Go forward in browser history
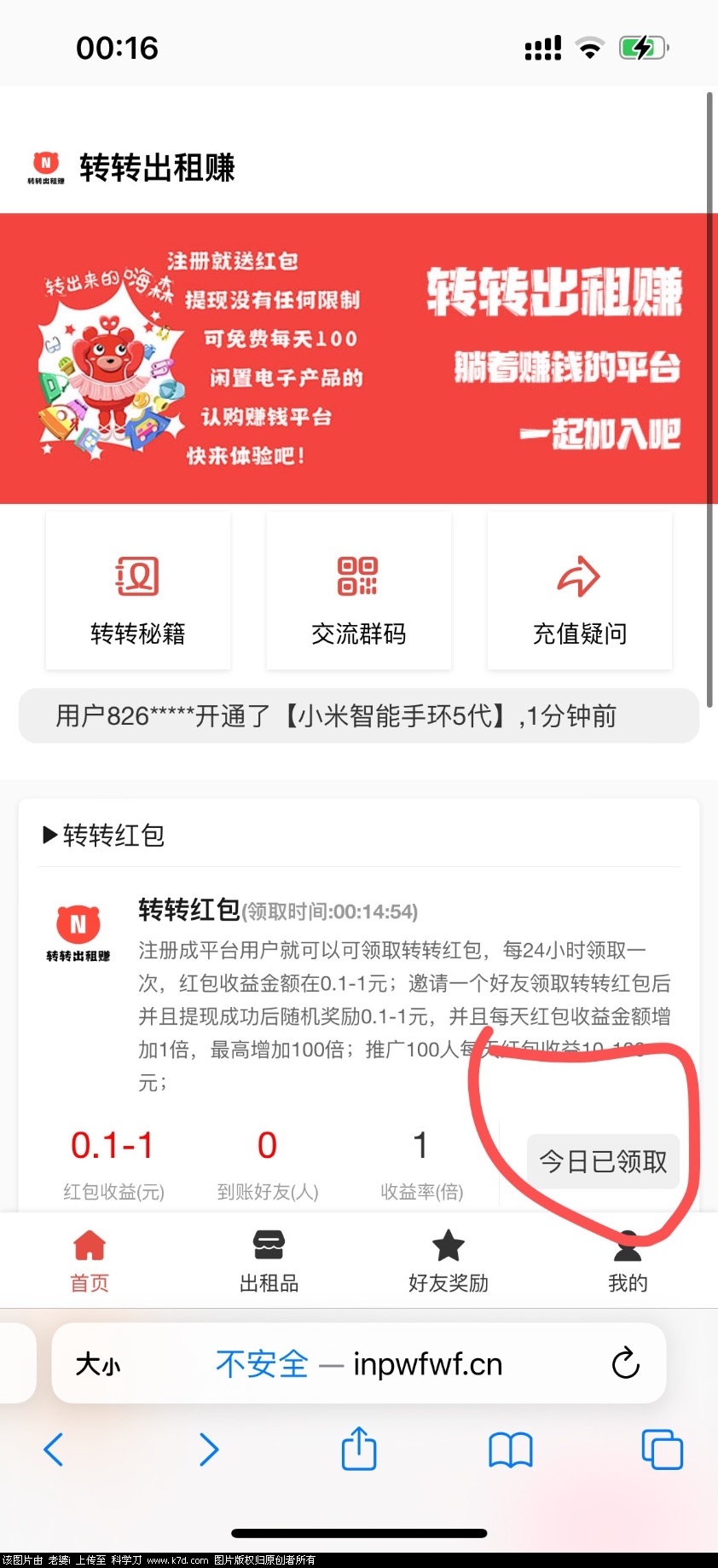The image size is (718, 1568). click(208, 1449)
